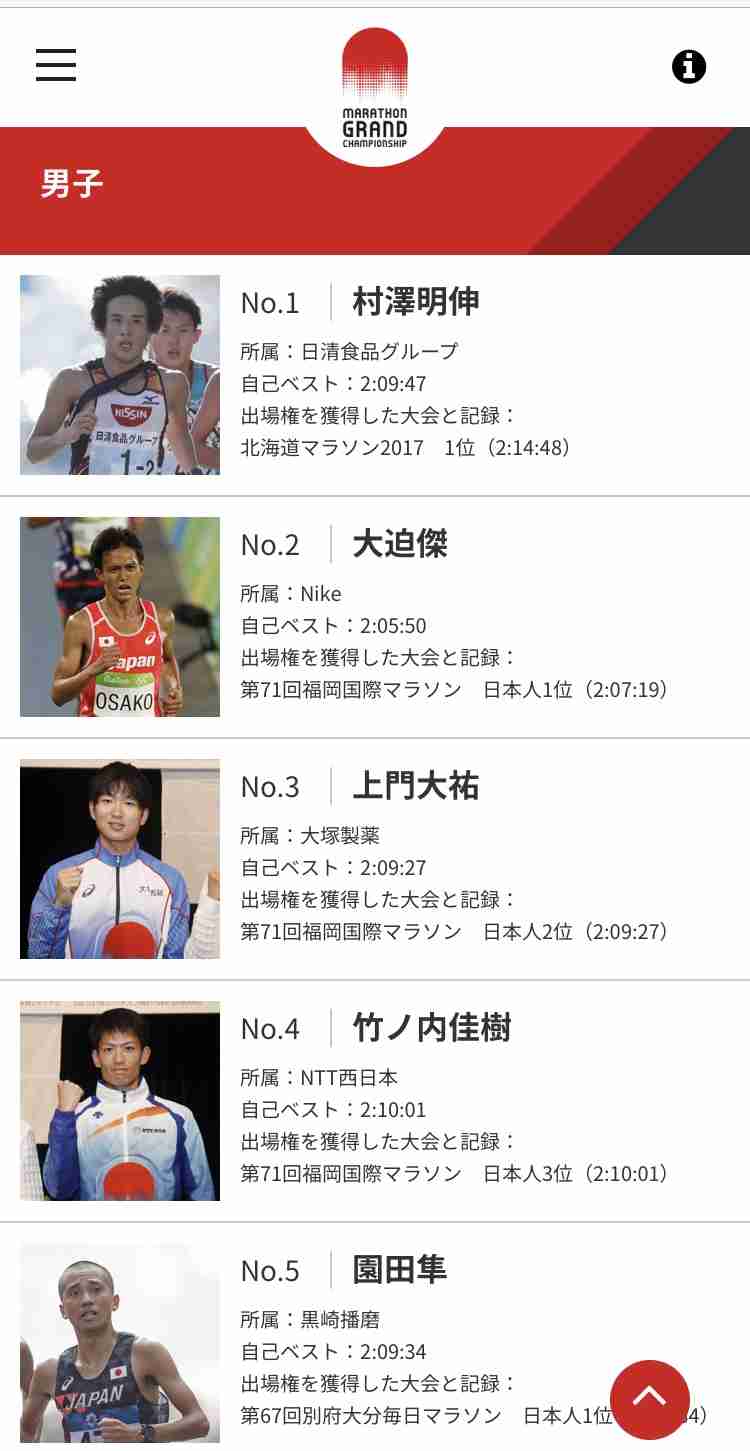Select No.4 竹ノ内佳樹 runner entry
This screenshot has height=1451, width=750.
[375, 1101]
